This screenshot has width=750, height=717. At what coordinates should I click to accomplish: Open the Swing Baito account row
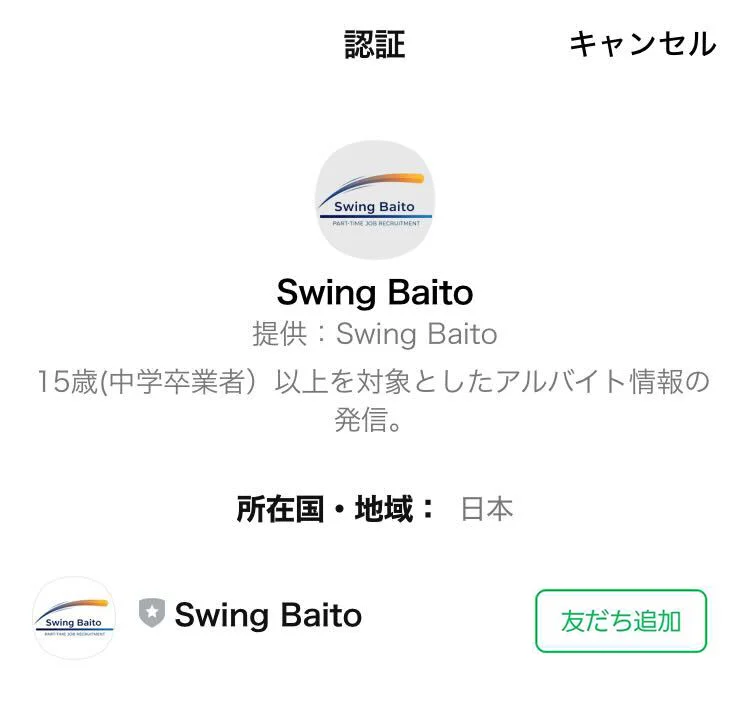268,616
